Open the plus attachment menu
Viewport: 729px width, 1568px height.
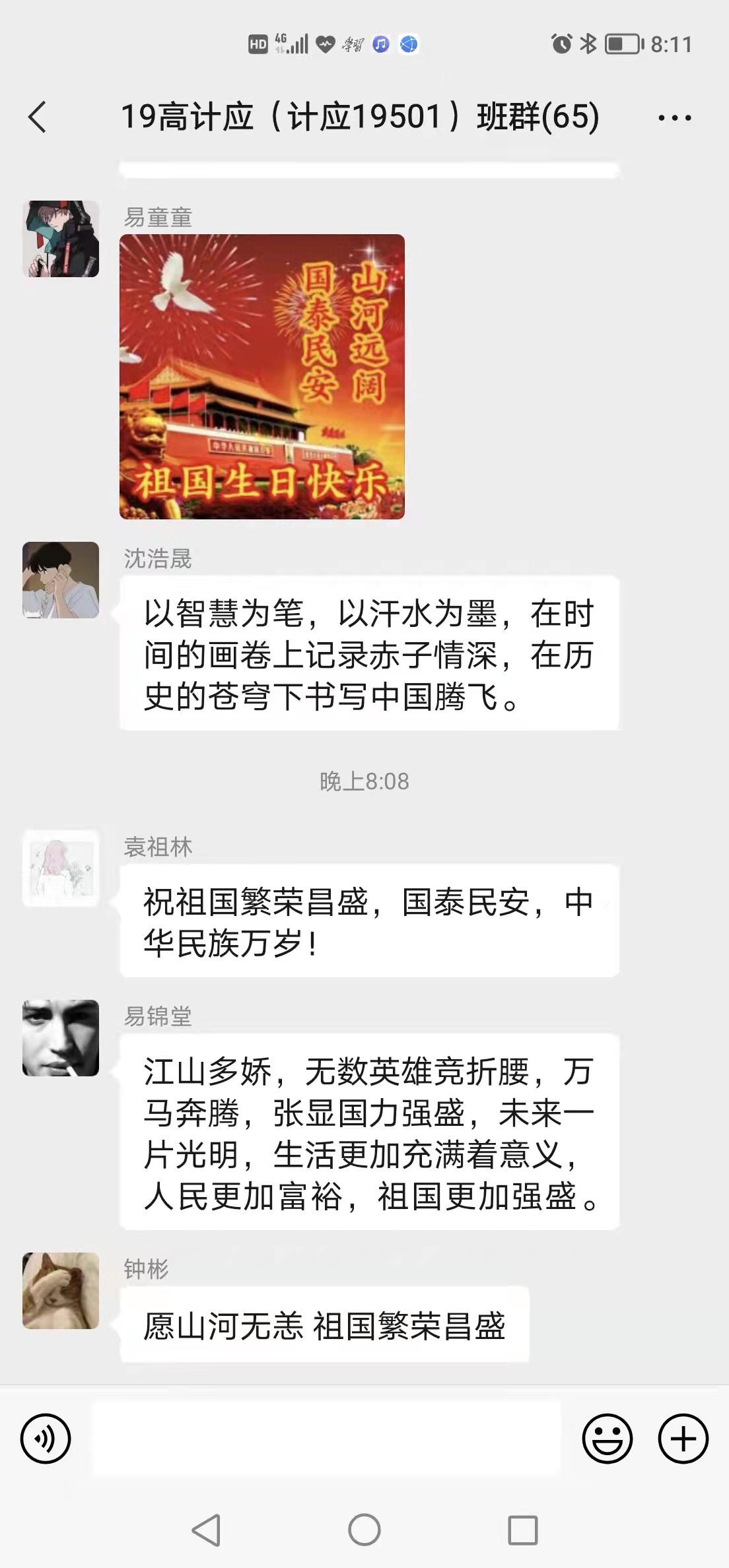(x=683, y=1439)
